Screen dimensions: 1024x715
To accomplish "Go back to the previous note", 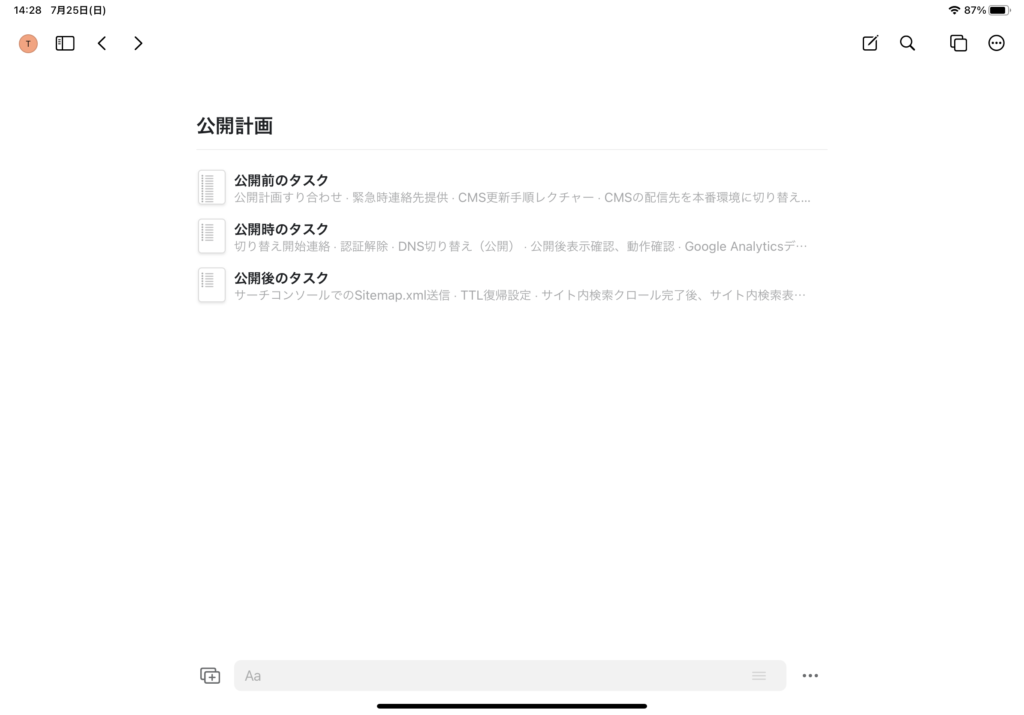I will [102, 43].
